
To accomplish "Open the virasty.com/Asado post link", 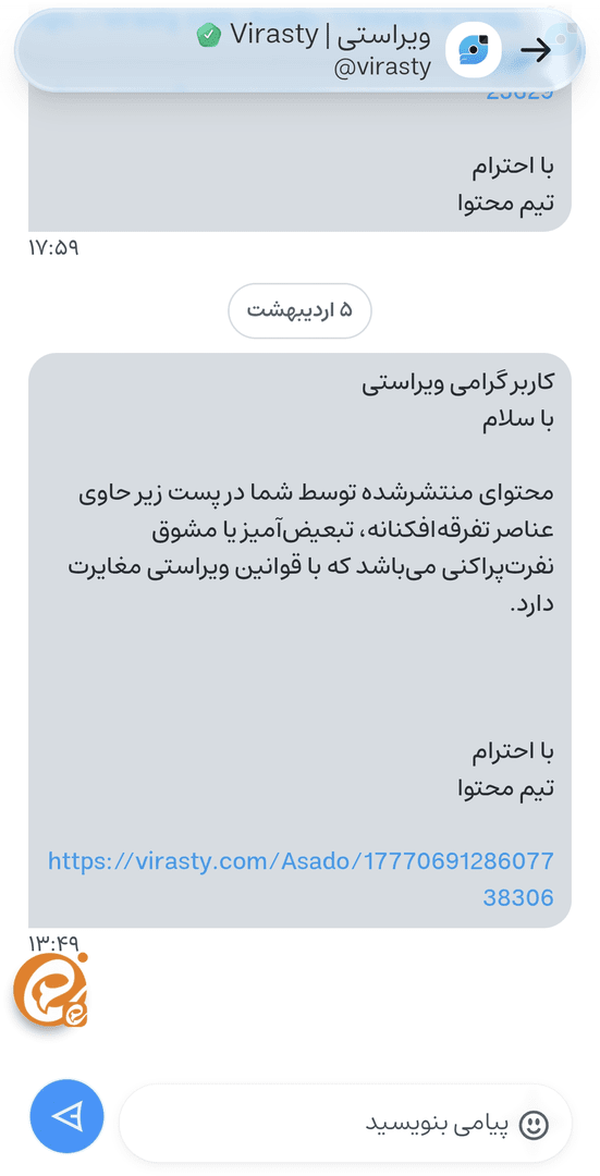I will click(301, 878).
